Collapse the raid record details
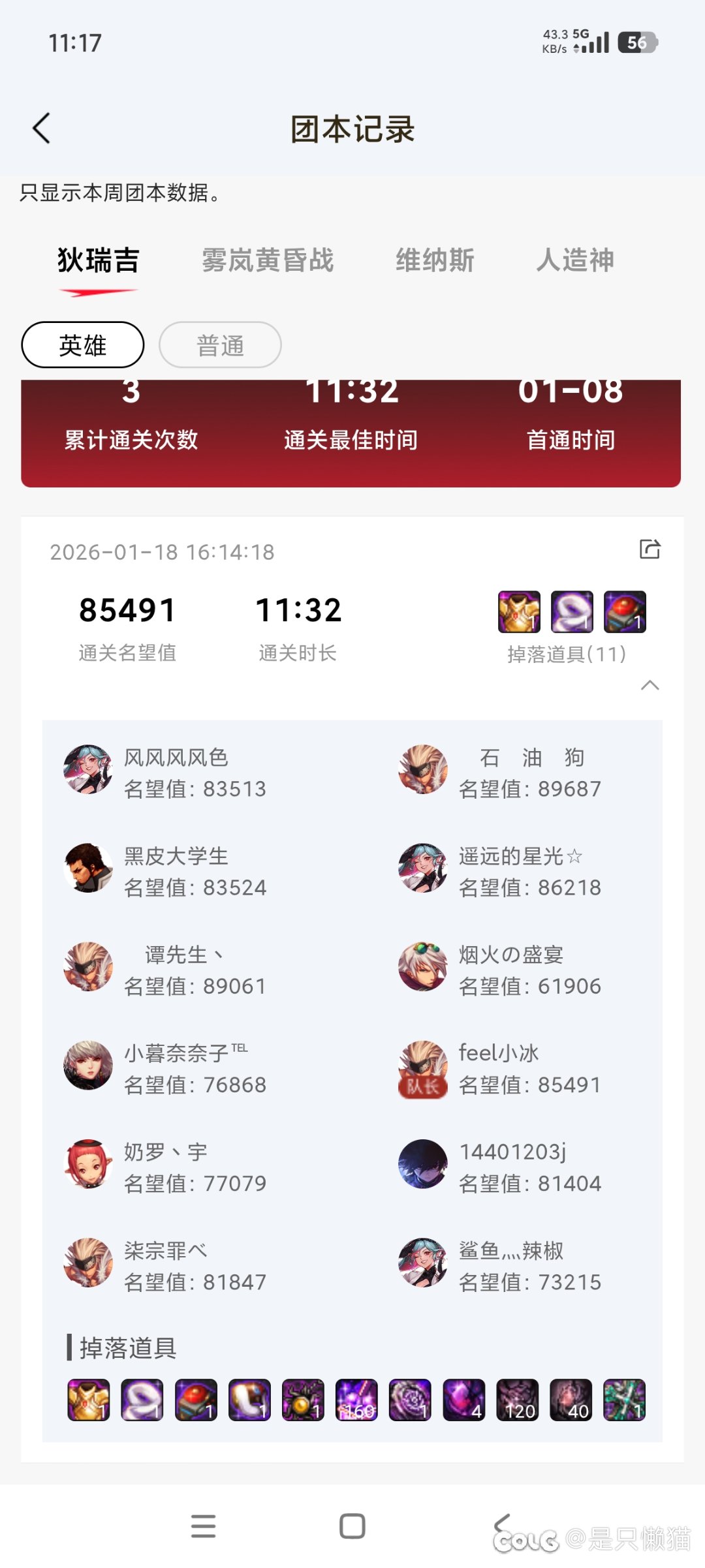The width and height of the screenshot is (705, 1568). (x=650, y=685)
